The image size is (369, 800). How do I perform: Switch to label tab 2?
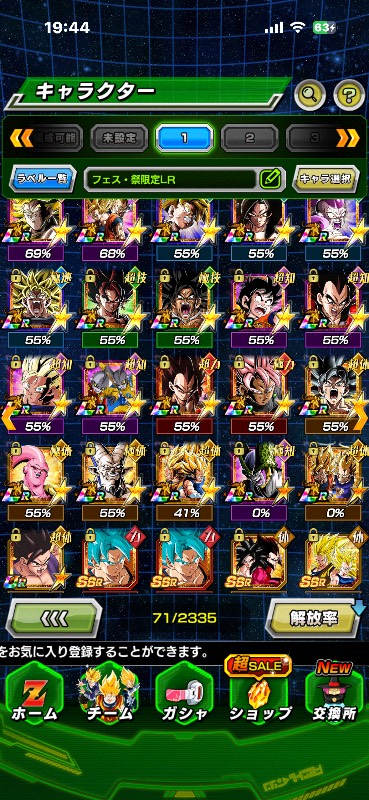point(250,137)
